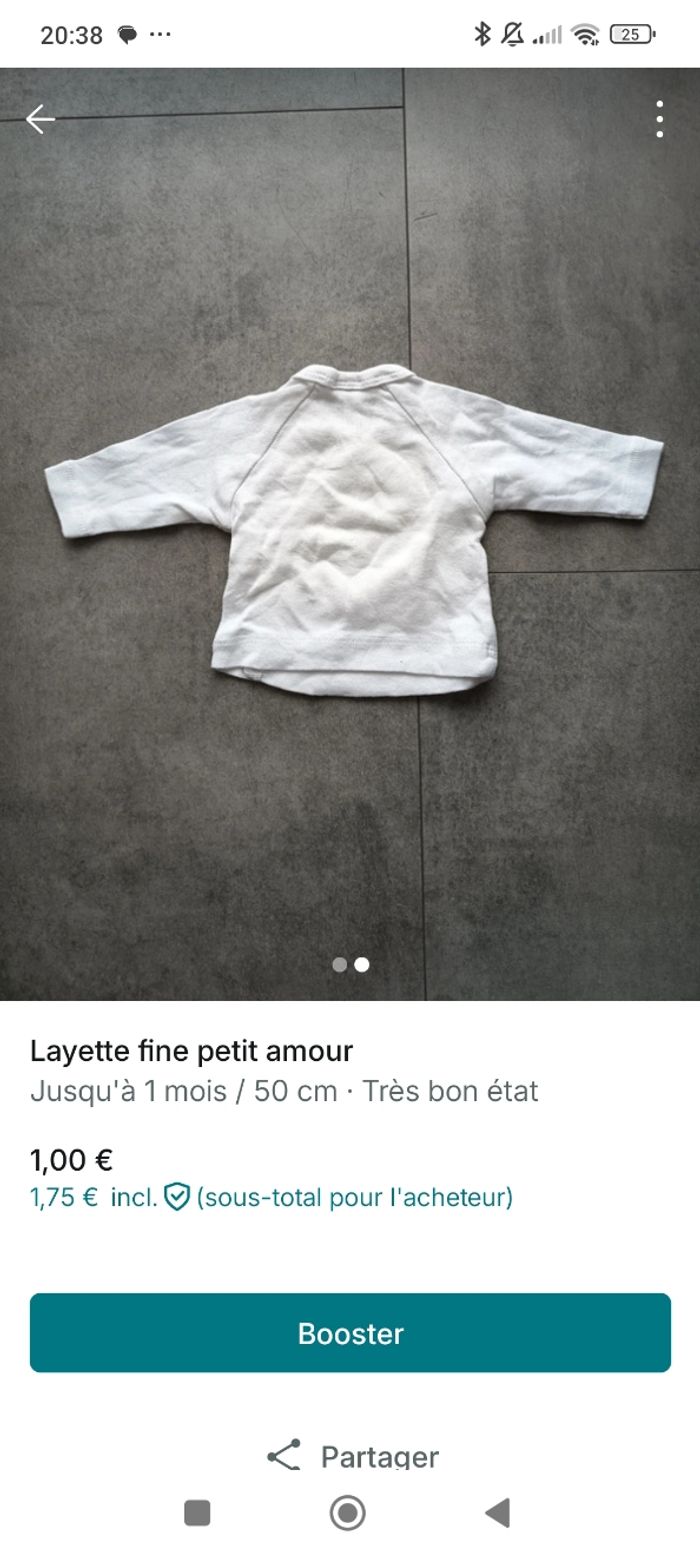The image size is (700, 1556).
Task: View the buyer subtotal breakdown
Action: tap(271, 1197)
